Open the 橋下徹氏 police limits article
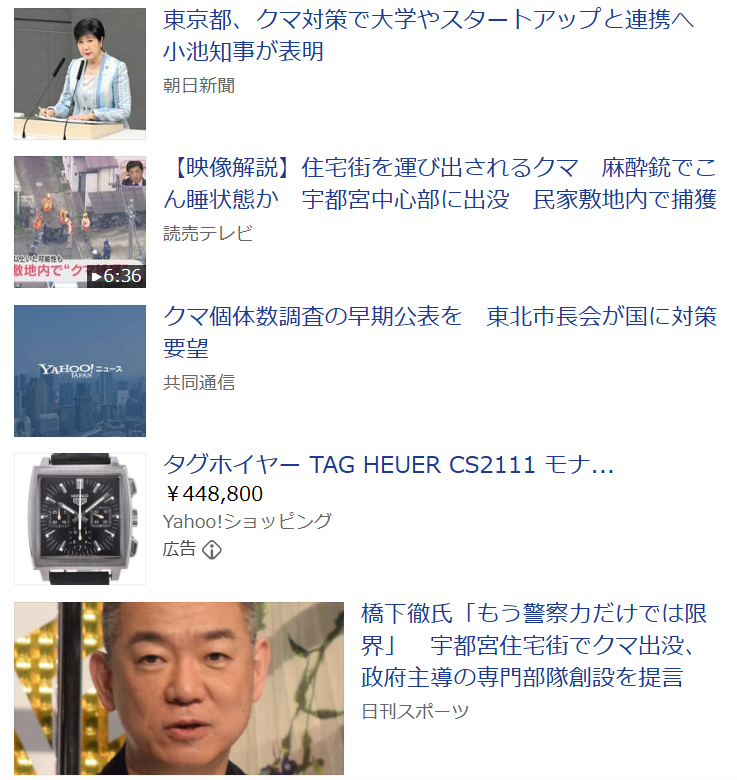 tap(534, 646)
